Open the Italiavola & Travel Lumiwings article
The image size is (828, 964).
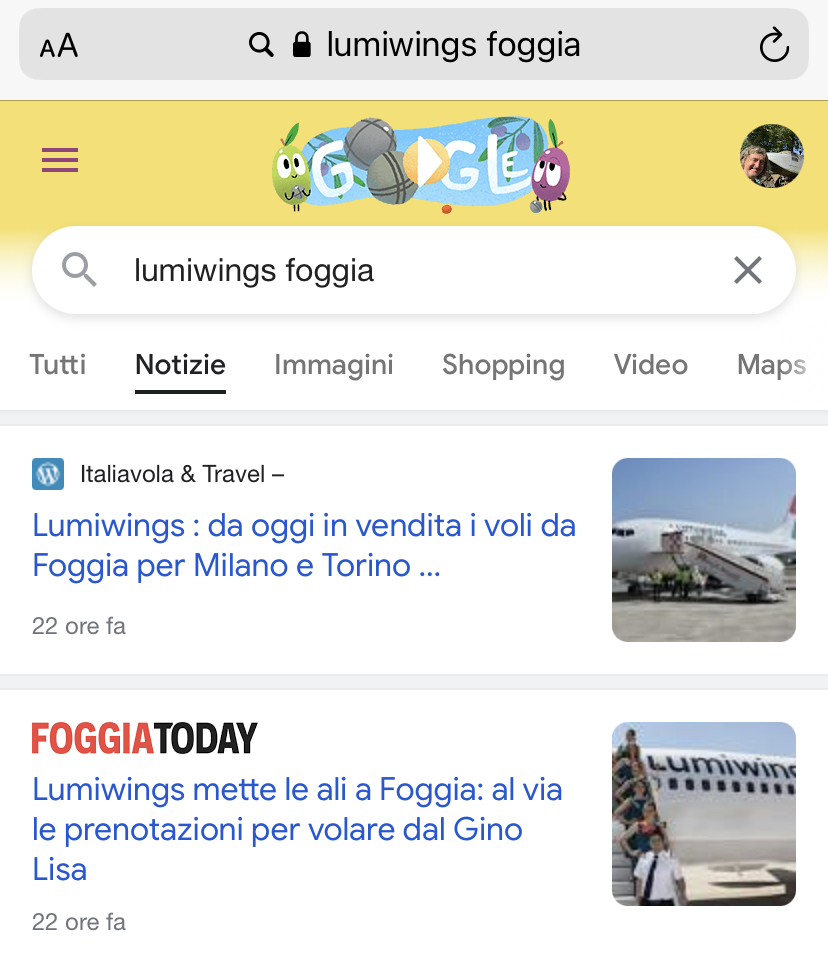coord(304,545)
